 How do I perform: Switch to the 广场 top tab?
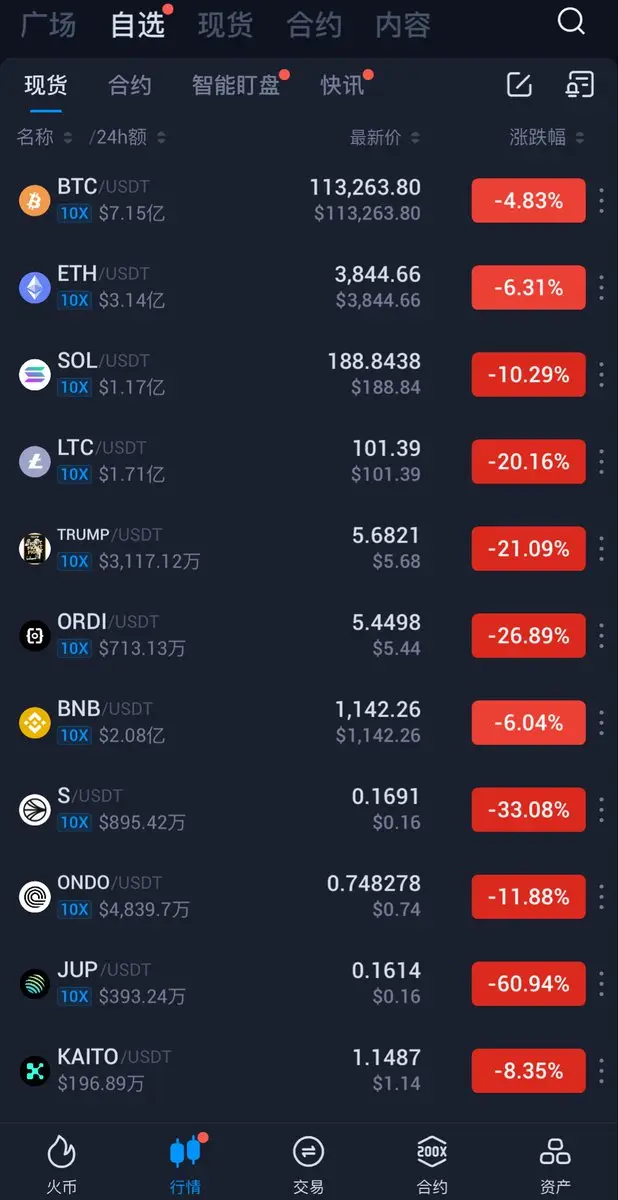pyautogui.click(x=48, y=24)
